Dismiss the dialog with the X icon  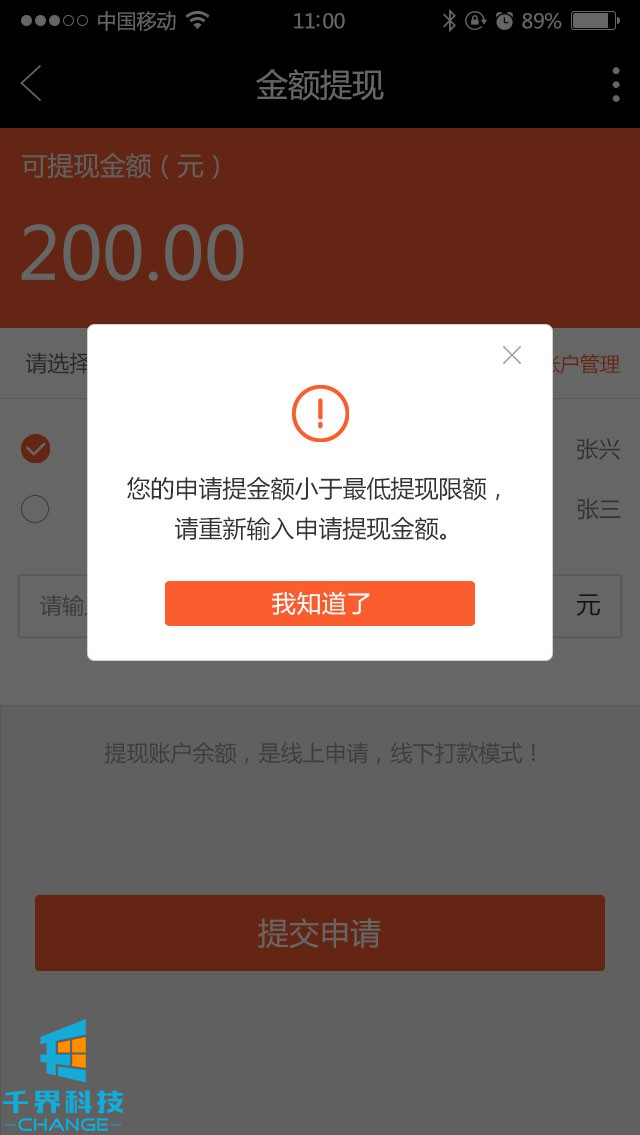tap(512, 355)
